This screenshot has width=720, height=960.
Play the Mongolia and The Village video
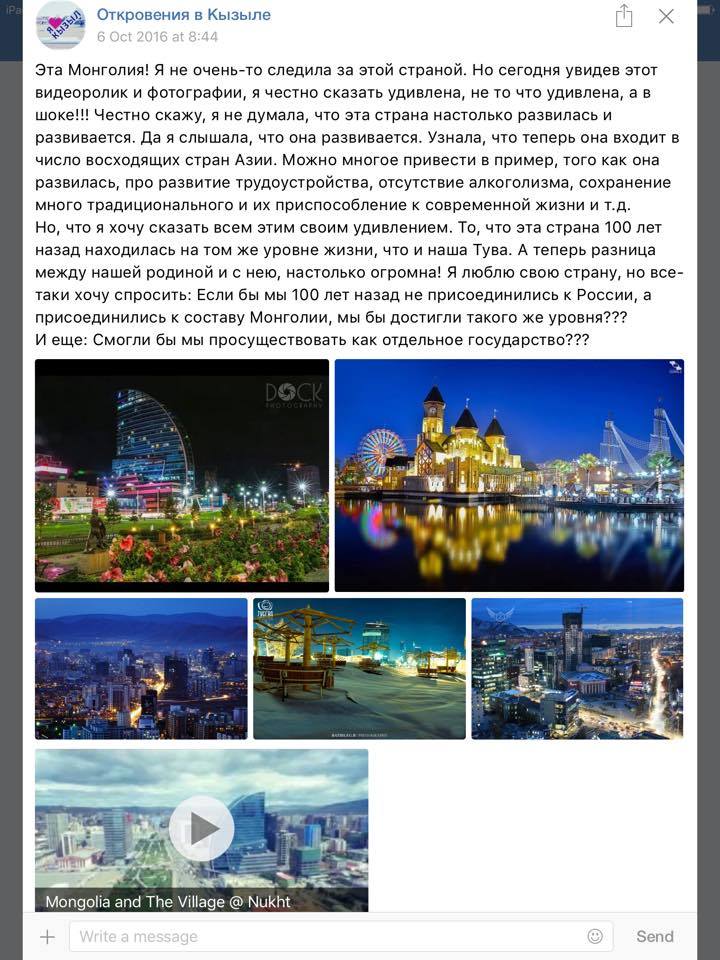click(x=201, y=828)
